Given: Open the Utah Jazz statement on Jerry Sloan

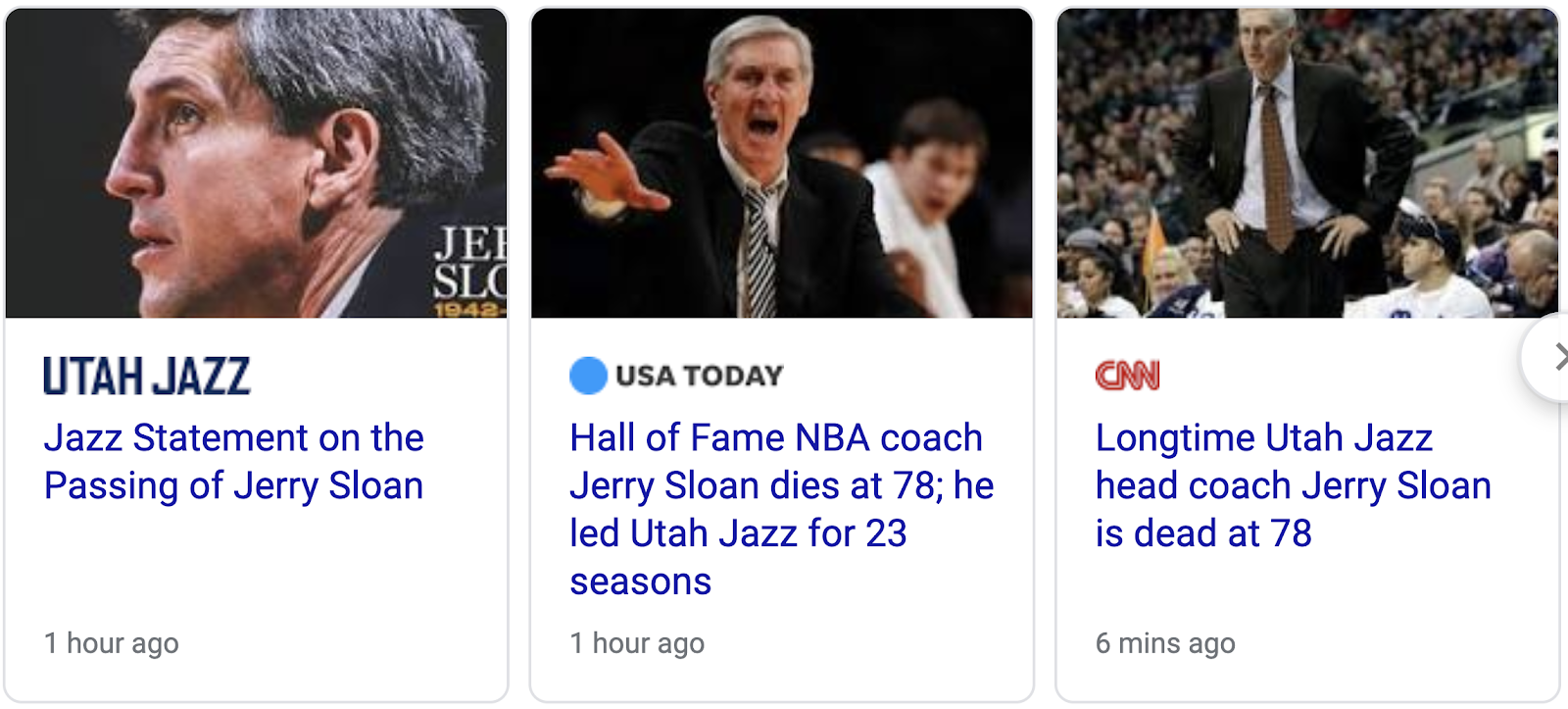Looking at the screenshot, I should click(233, 462).
